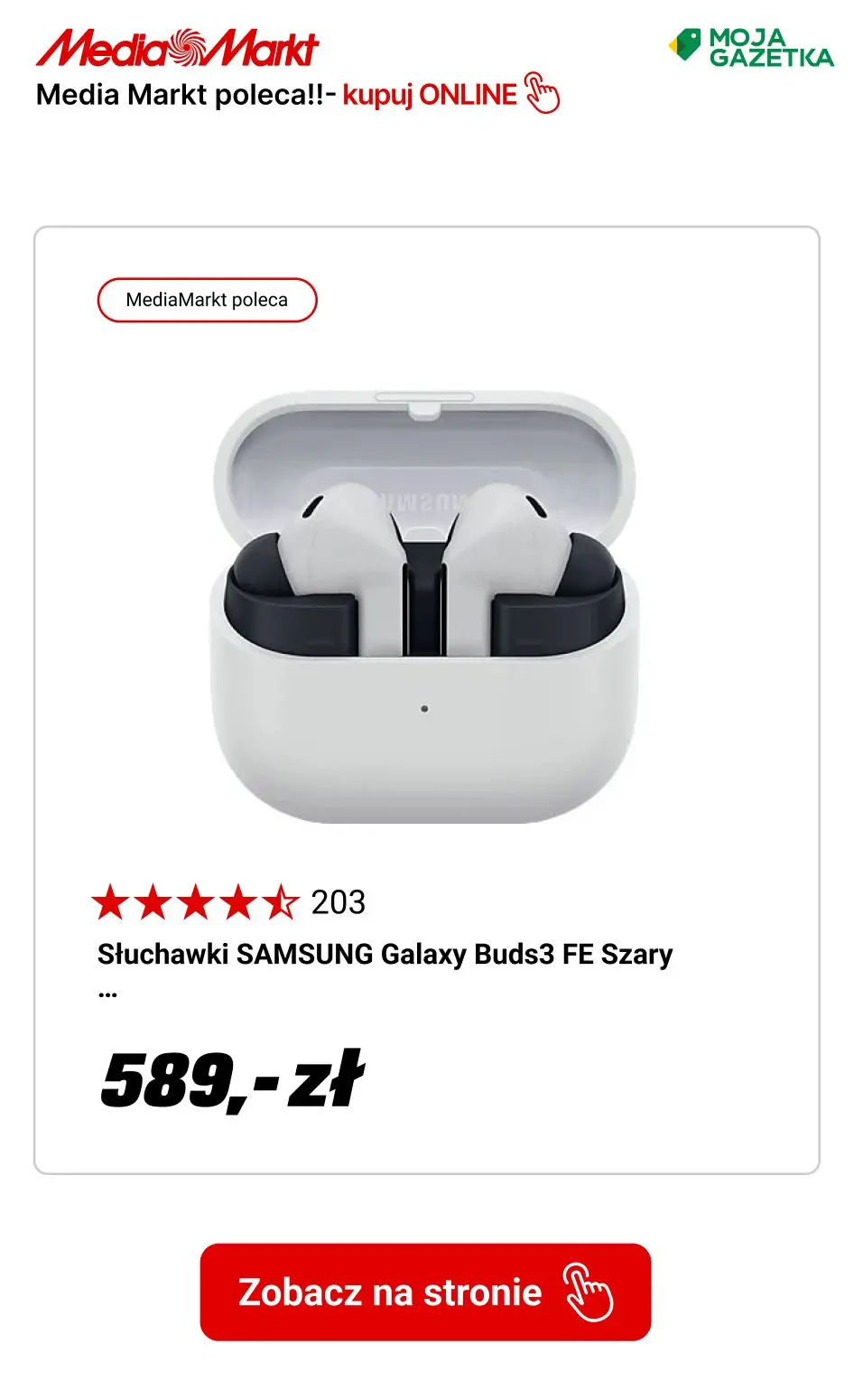This screenshot has height=1400, width=854.
Task: Click the MediaMarkt spiral logo icon
Action: click(x=189, y=44)
